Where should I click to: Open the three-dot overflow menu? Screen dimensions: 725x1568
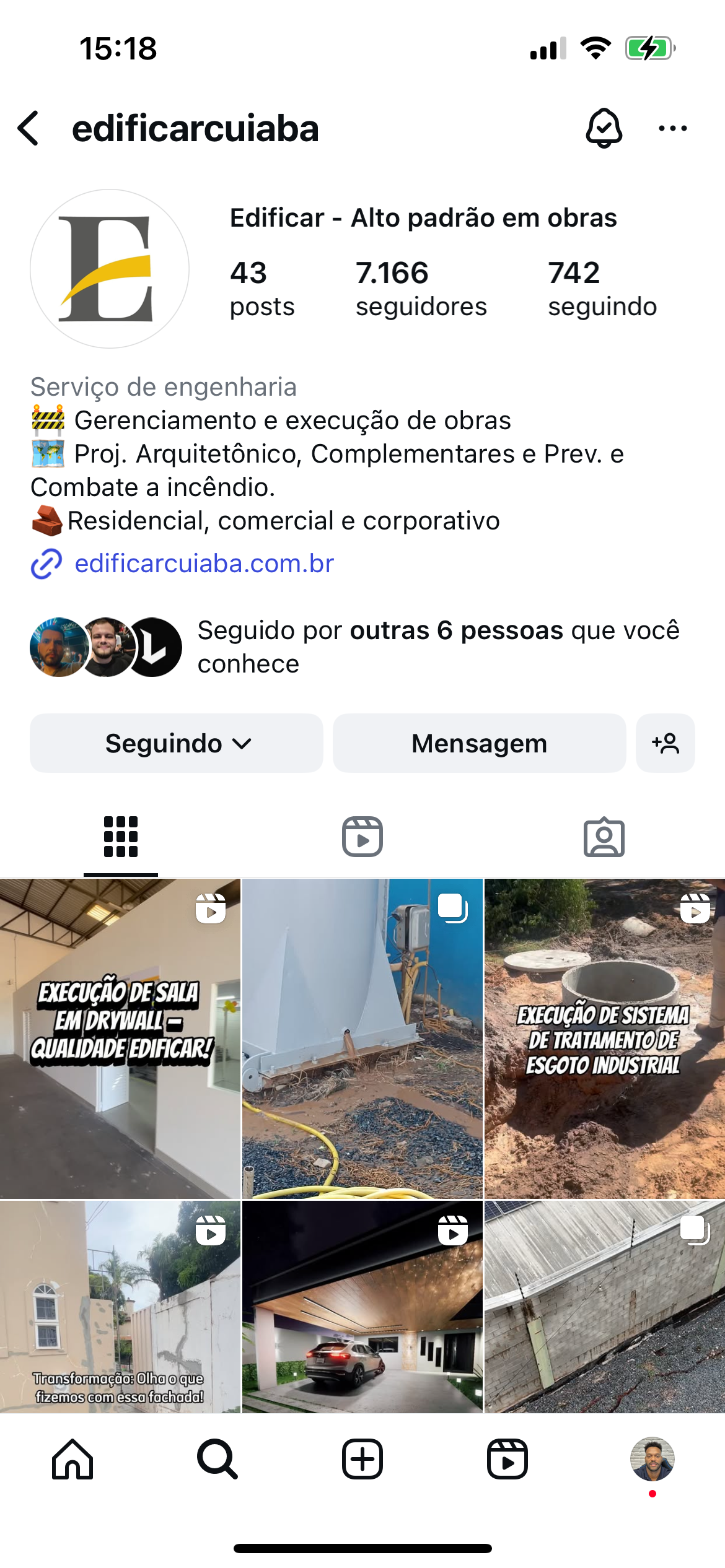(x=672, y=129)
